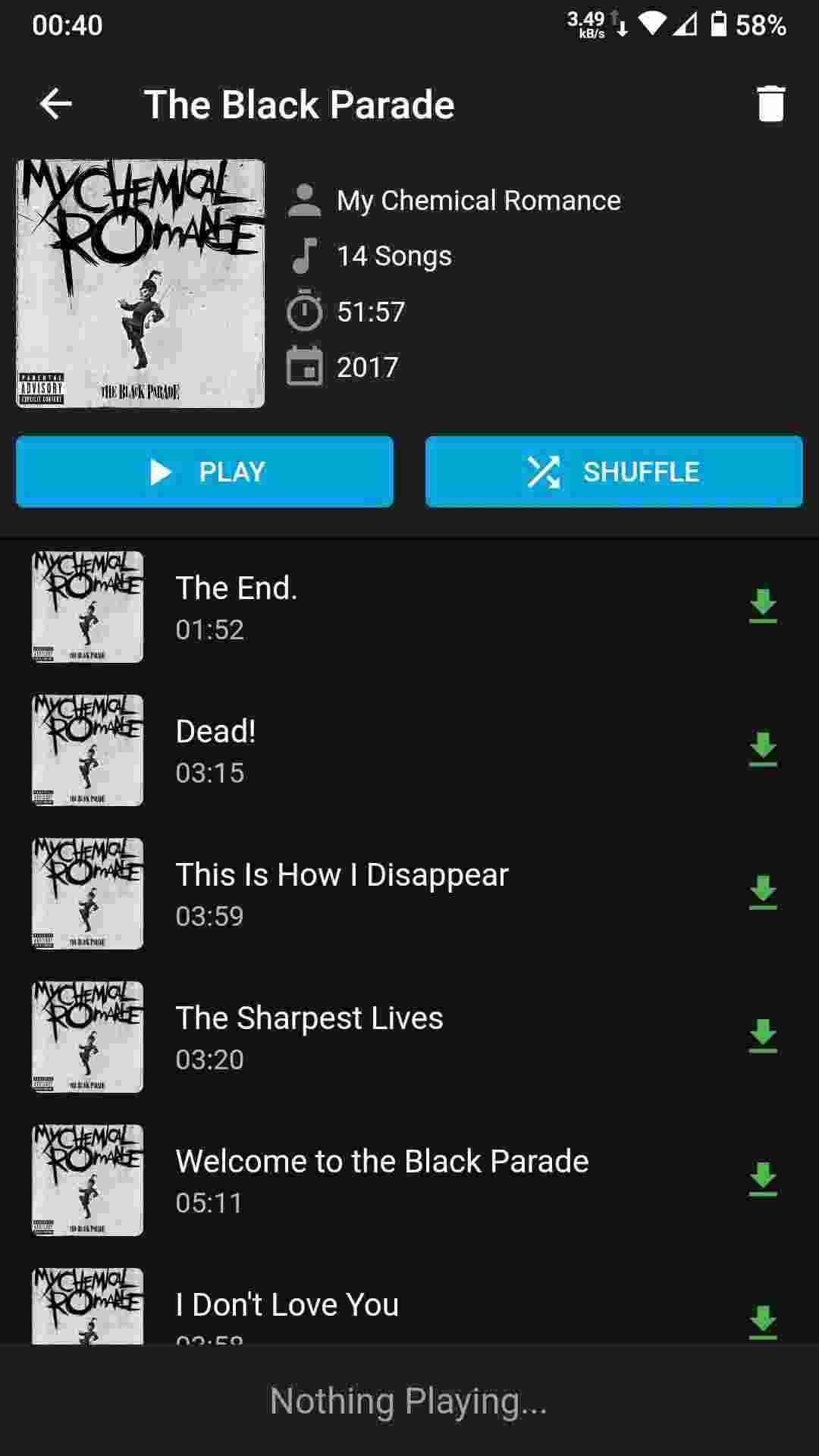Download the song Dead!
Viewport: 819px width, 1456px height.
pyautogui.click(x=763, y=749)
